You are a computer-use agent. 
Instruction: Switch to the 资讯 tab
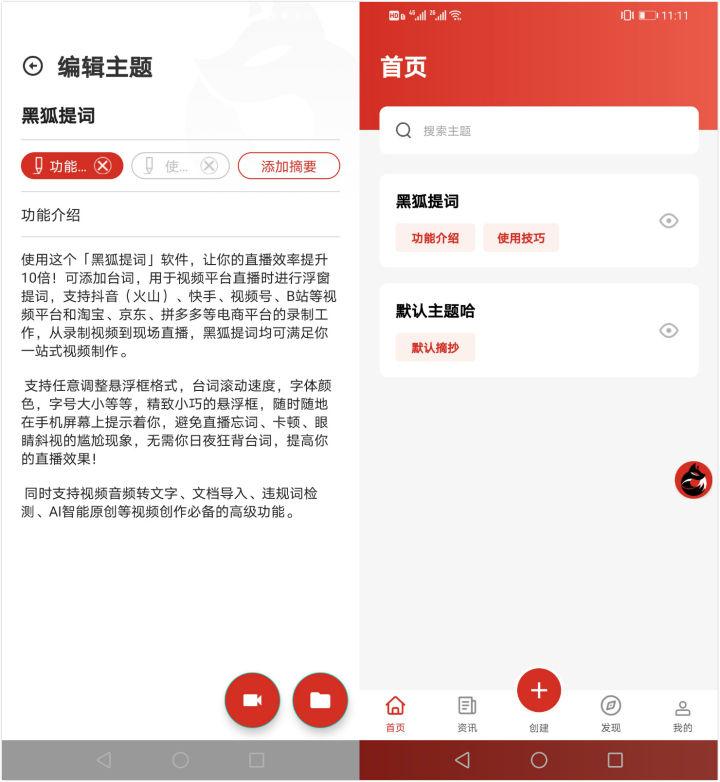pyautogui.click(x=467, y=714)
